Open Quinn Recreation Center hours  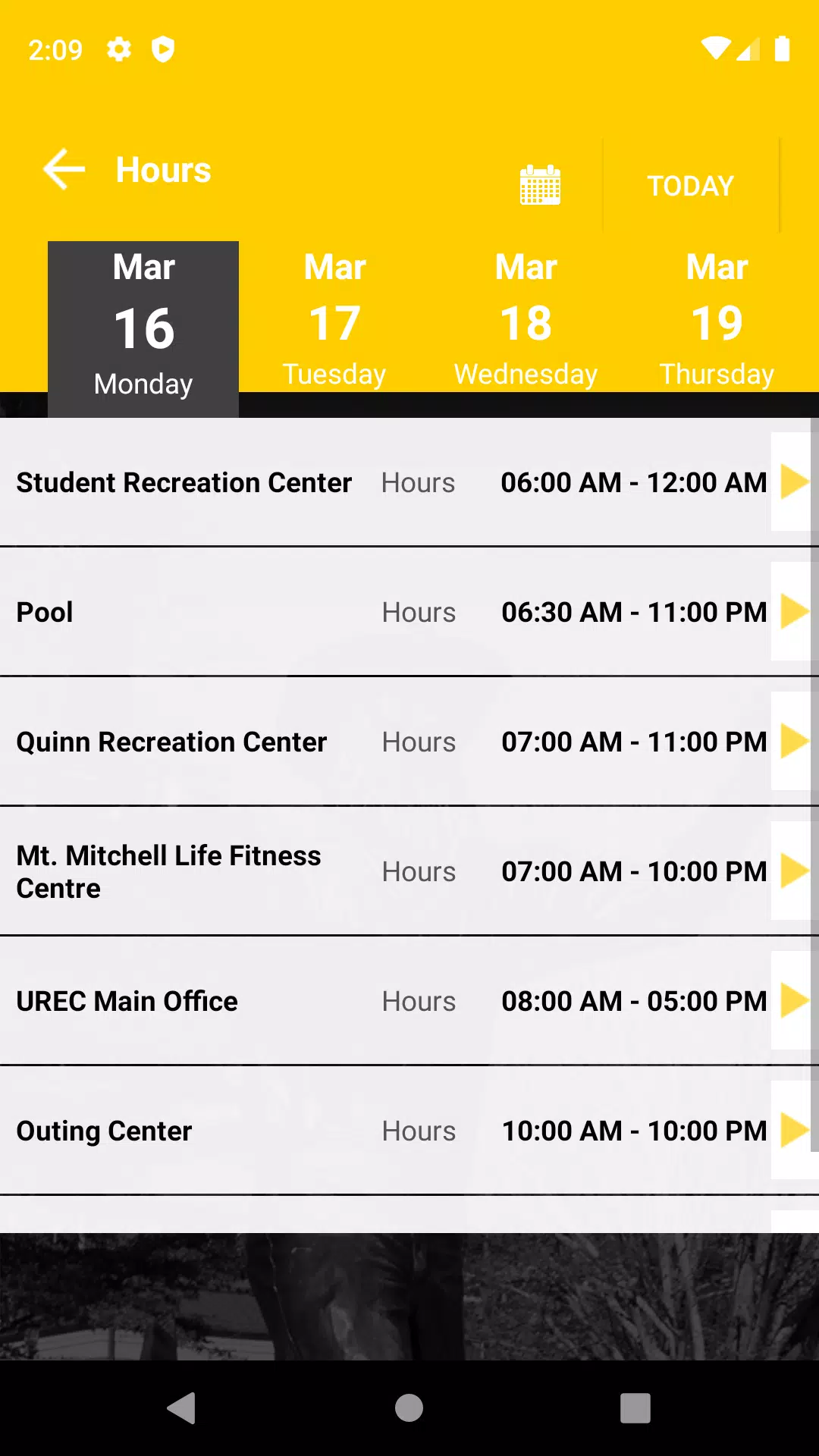point(793,741)
